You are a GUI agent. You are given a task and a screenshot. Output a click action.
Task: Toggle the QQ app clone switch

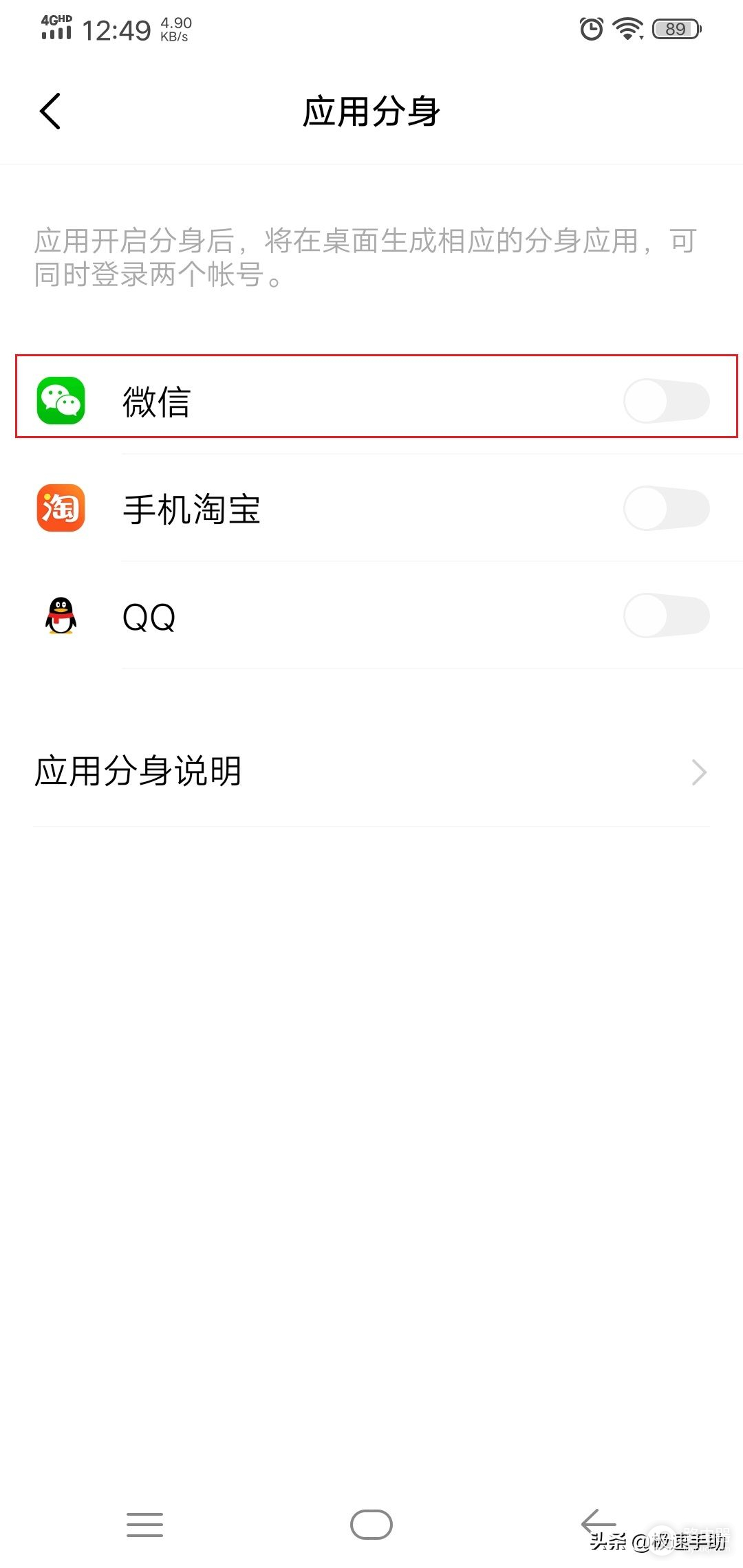[666, 616]
